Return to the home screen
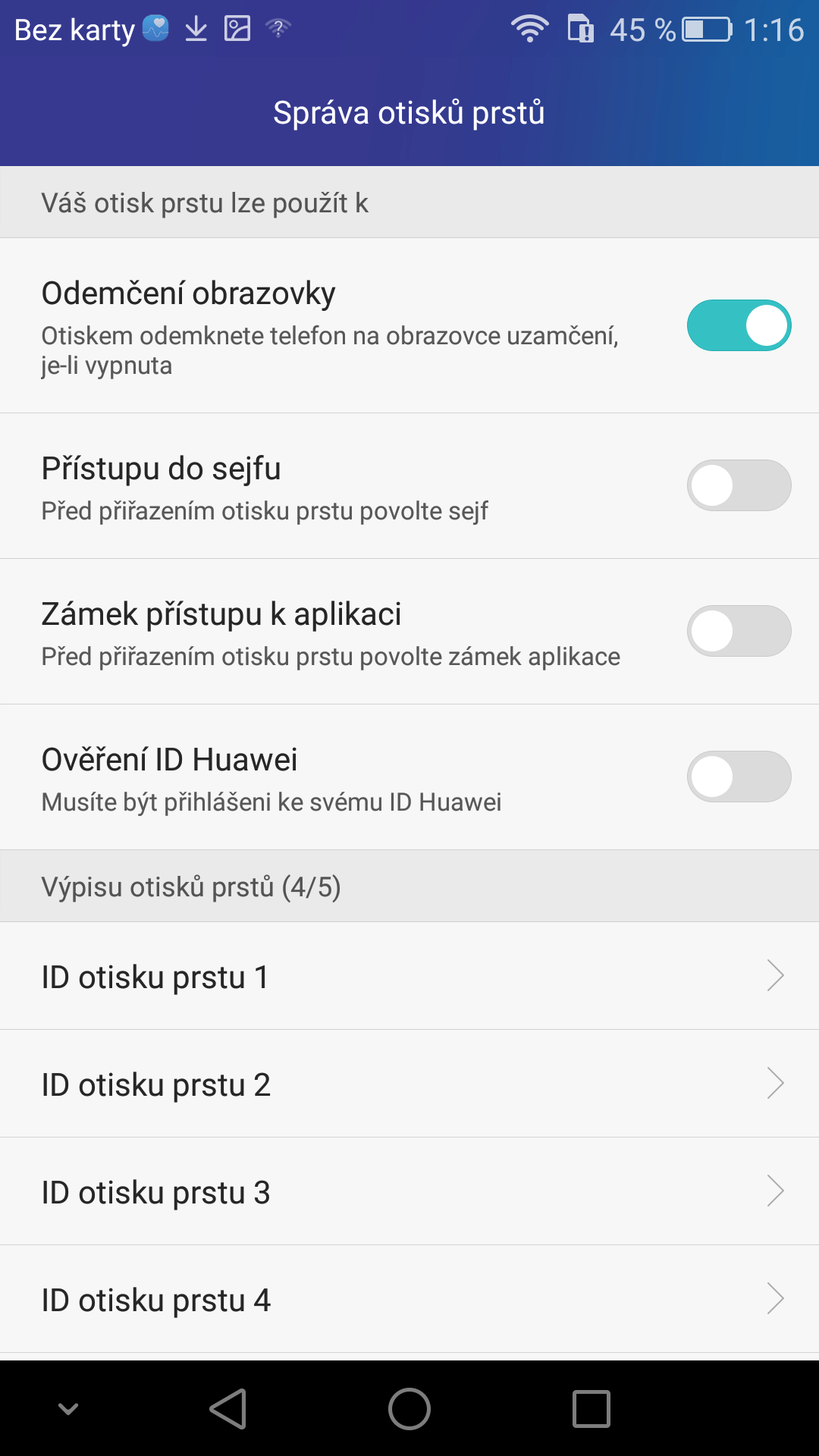819x1456 pixels. [x=409, y=1409]
